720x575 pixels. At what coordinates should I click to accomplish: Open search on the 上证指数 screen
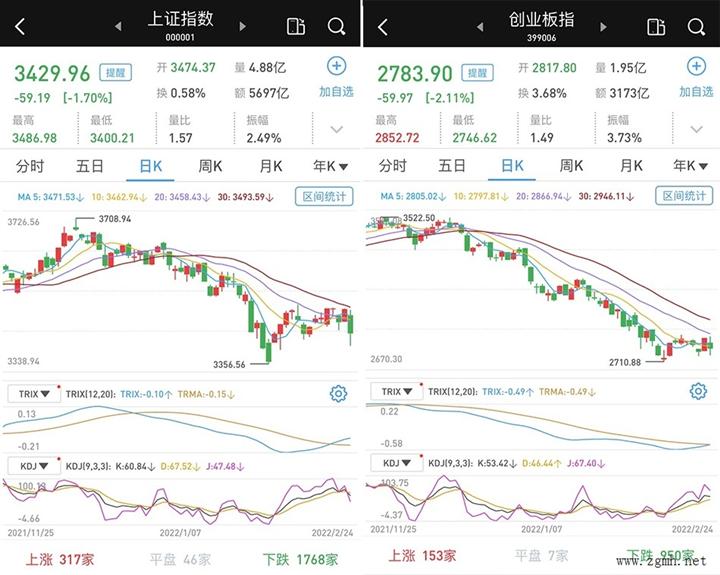click(336, 26)
